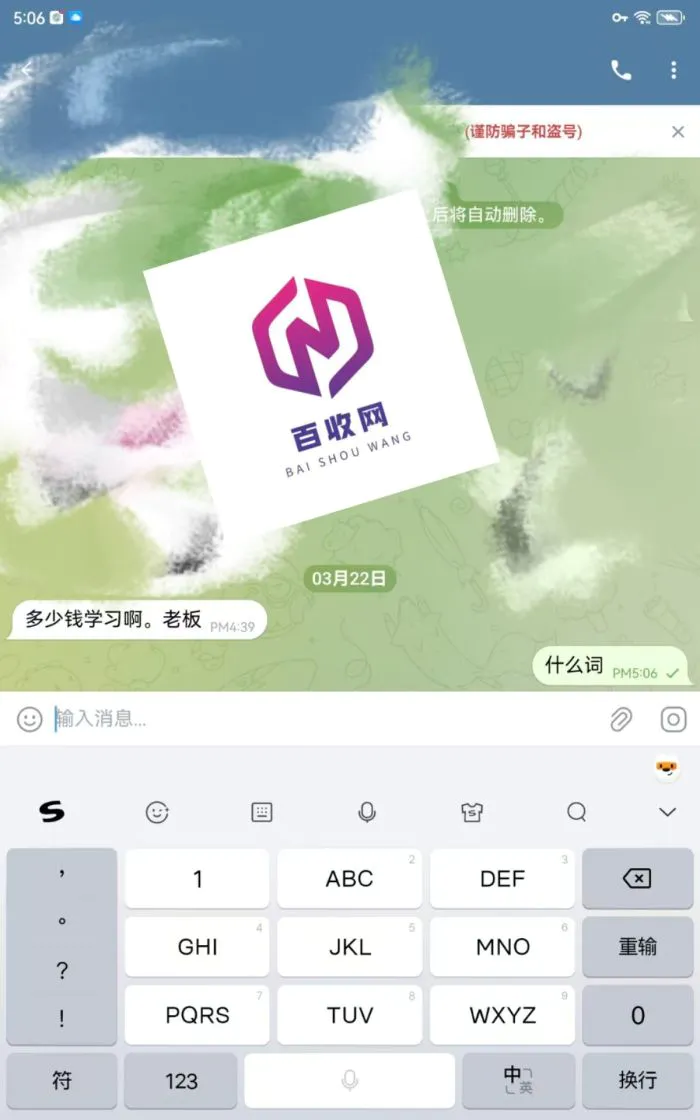Open the camera from the message bar

coord(673,718)
